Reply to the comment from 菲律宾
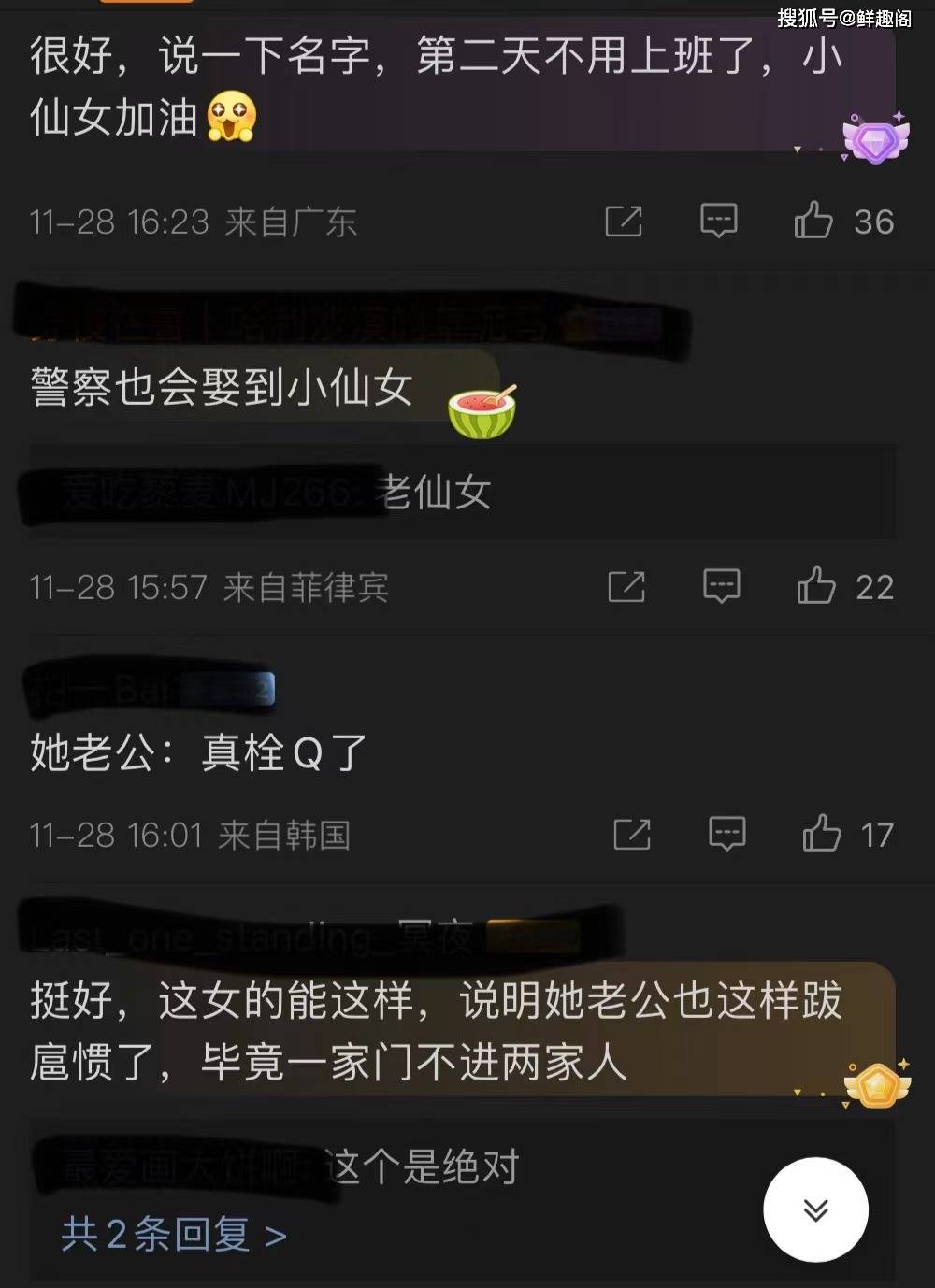 722,586
